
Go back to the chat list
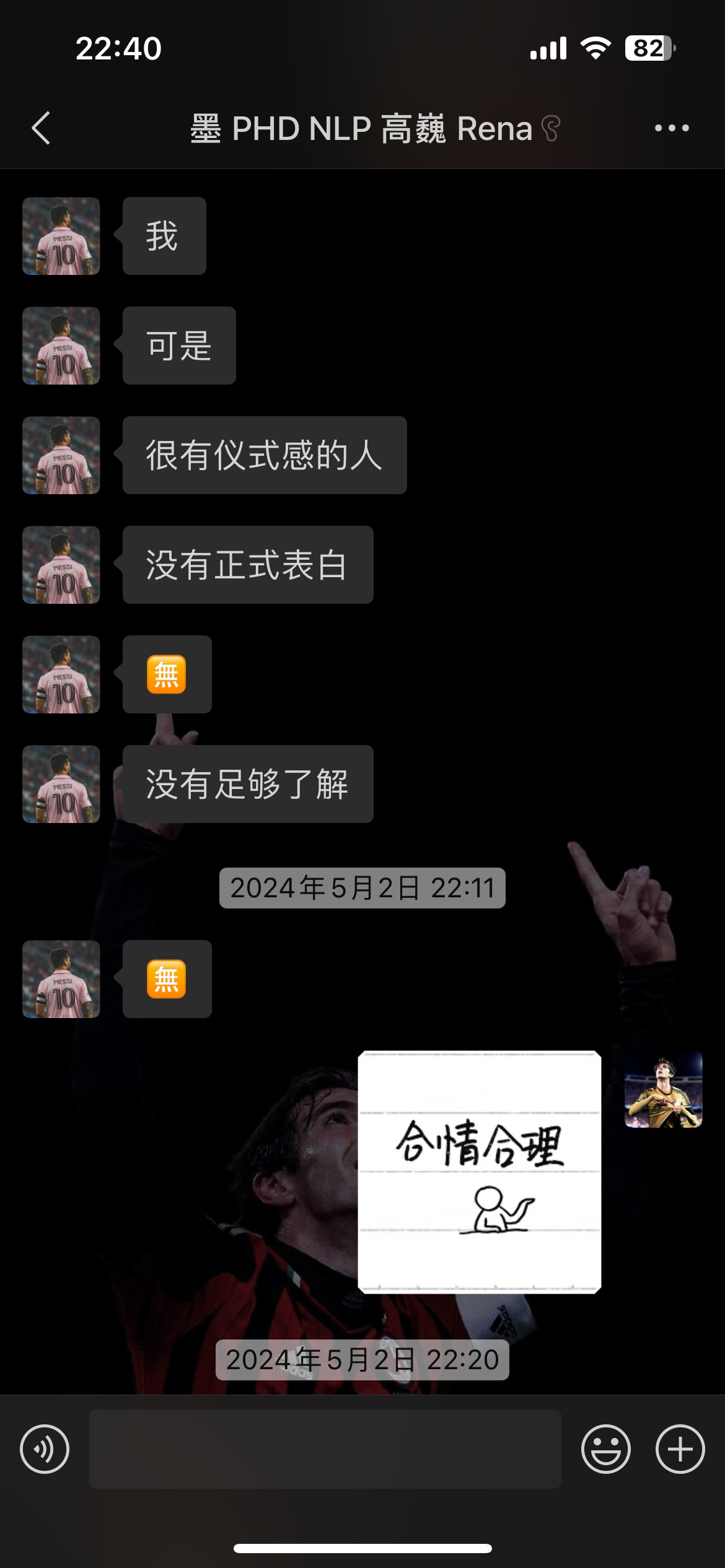click(41, 128)
